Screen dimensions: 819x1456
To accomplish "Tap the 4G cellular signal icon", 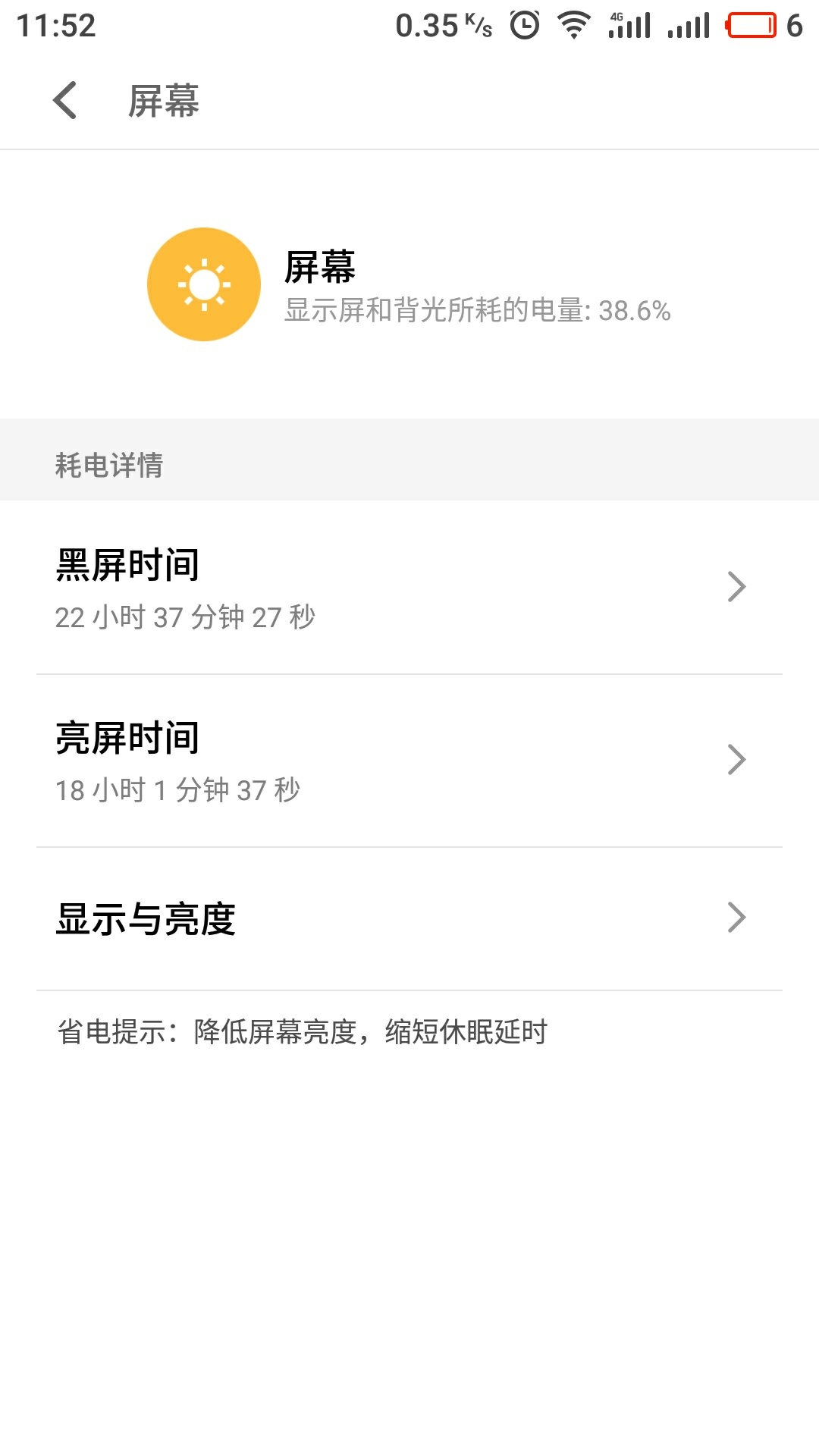I will [x=629, y=24].
